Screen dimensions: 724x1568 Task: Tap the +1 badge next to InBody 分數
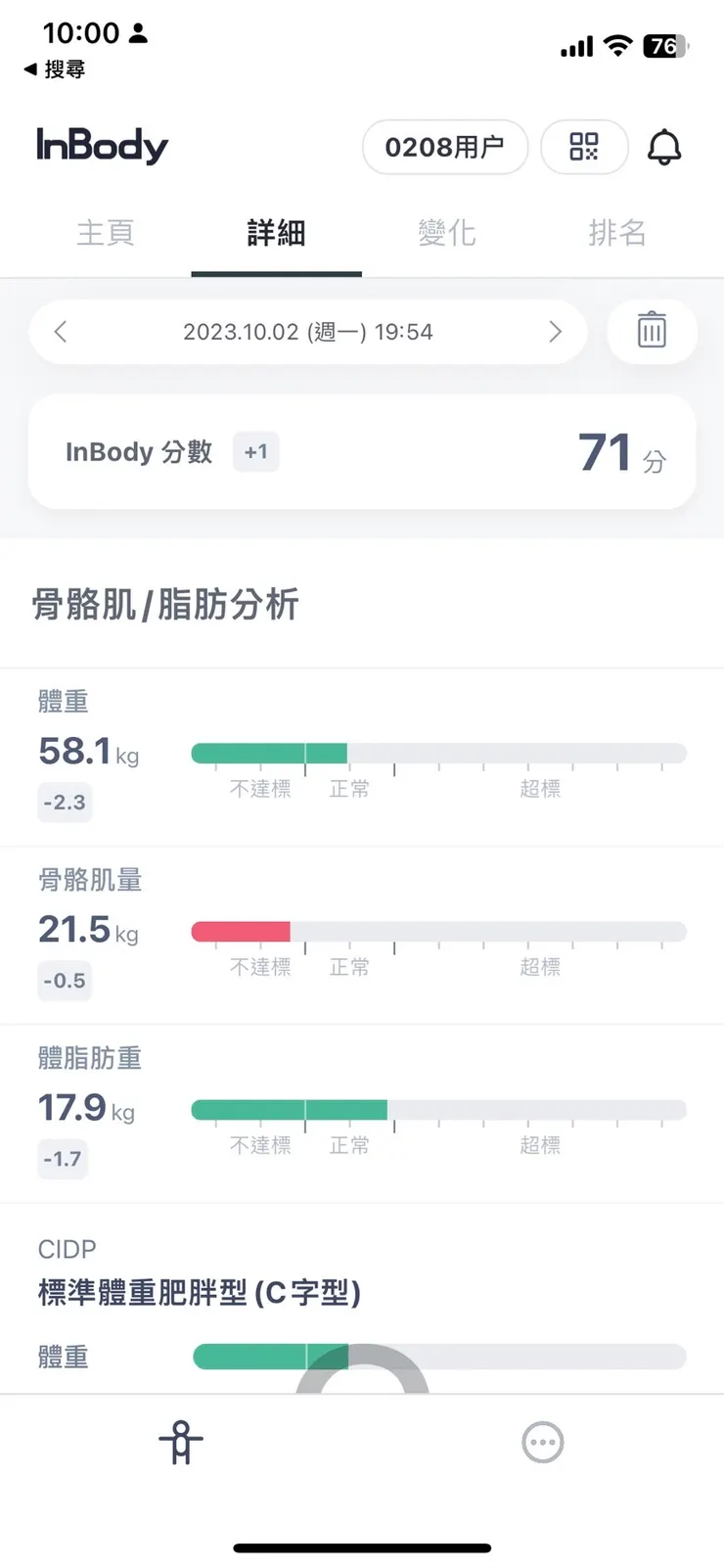[255, 452]
